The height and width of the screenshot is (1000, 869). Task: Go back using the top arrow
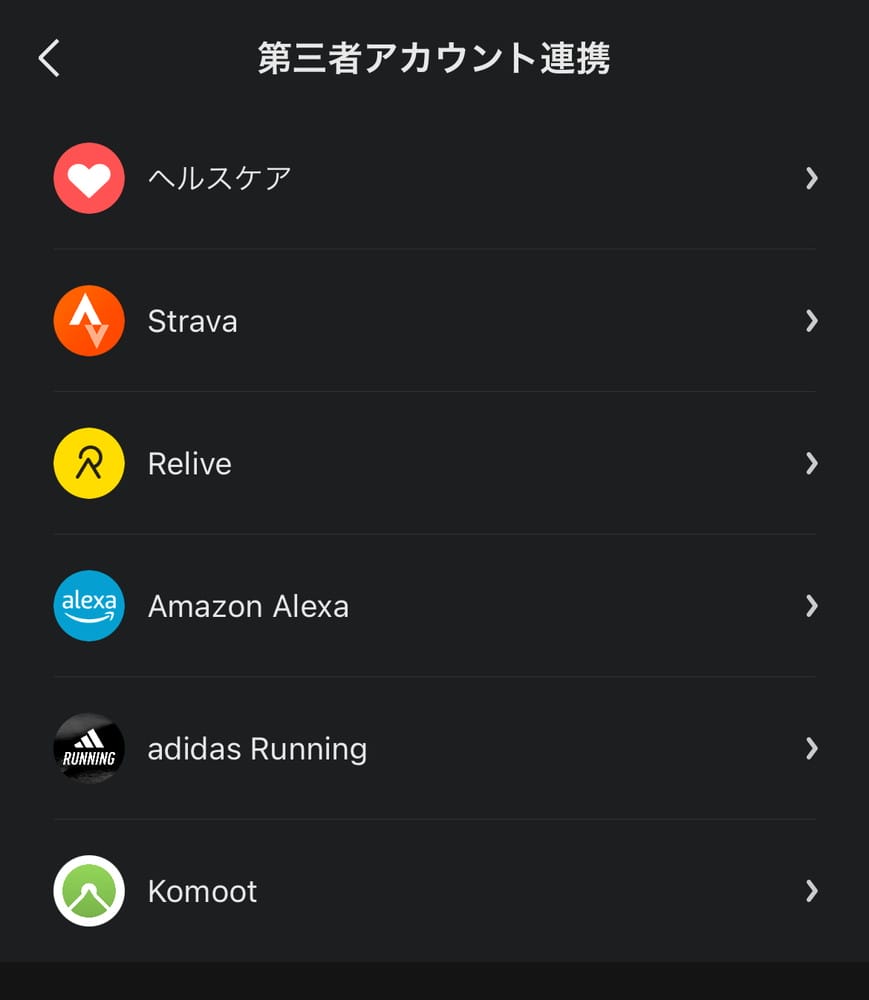[49, 59]
